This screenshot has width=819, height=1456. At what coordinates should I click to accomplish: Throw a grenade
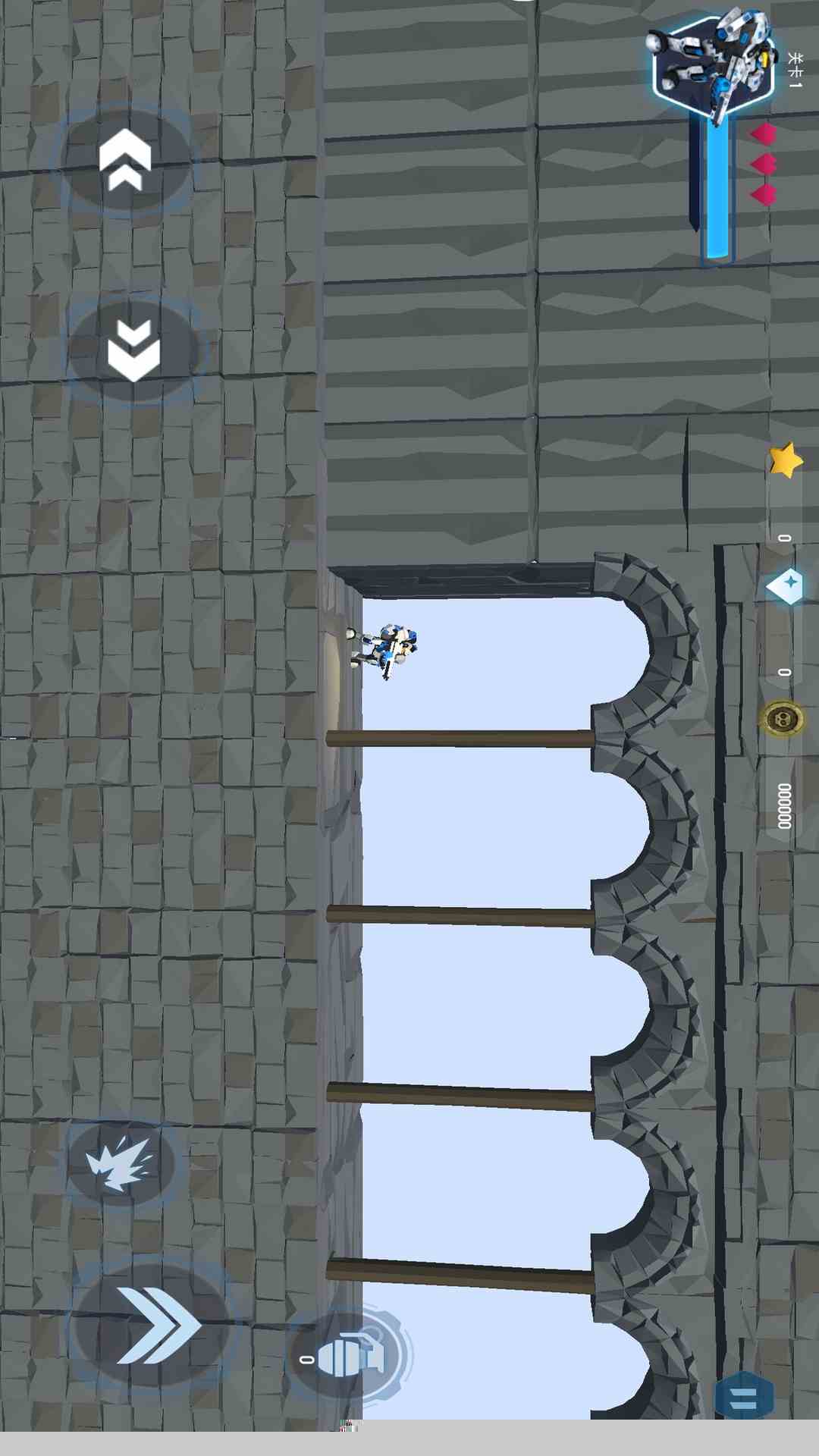(351, 1356)
